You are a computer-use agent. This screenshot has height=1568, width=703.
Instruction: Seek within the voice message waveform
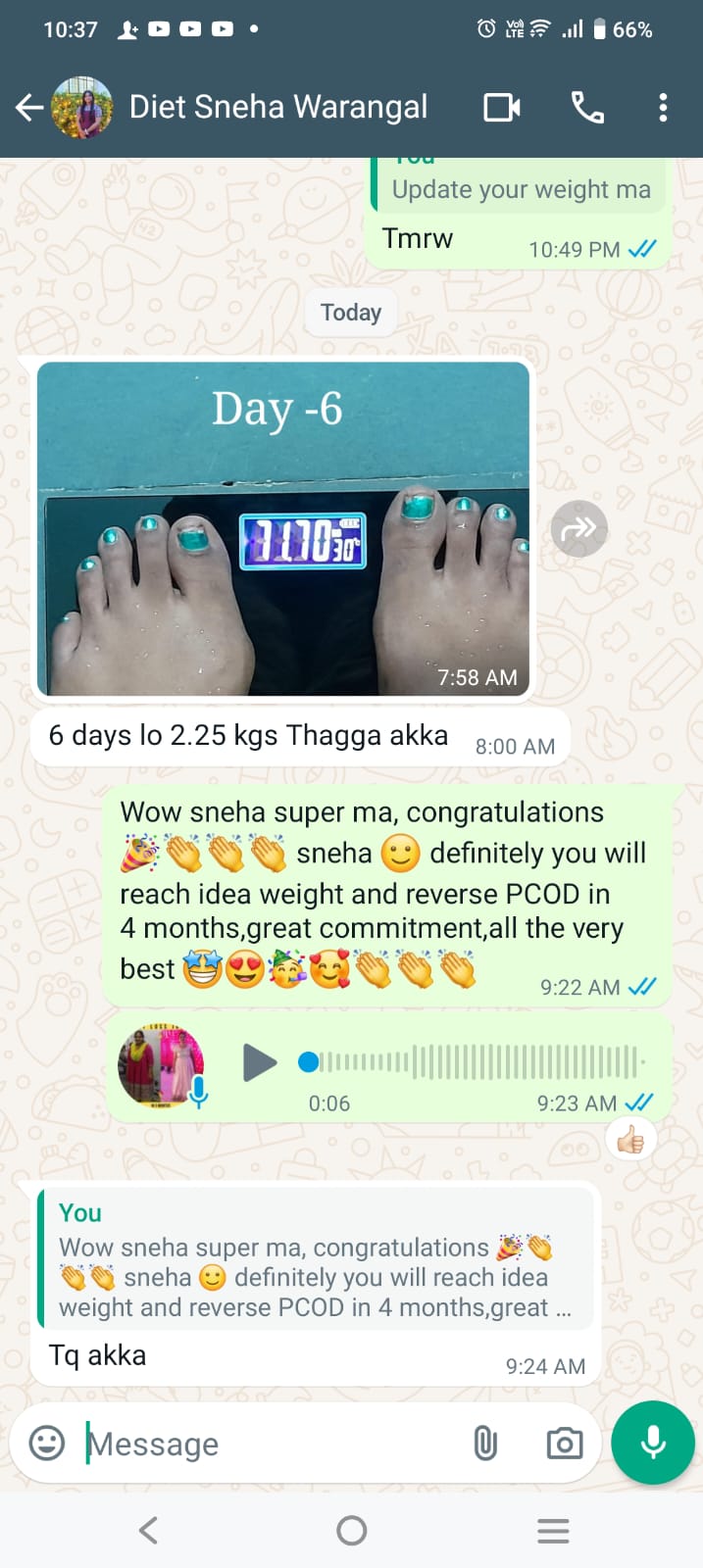480,1061
